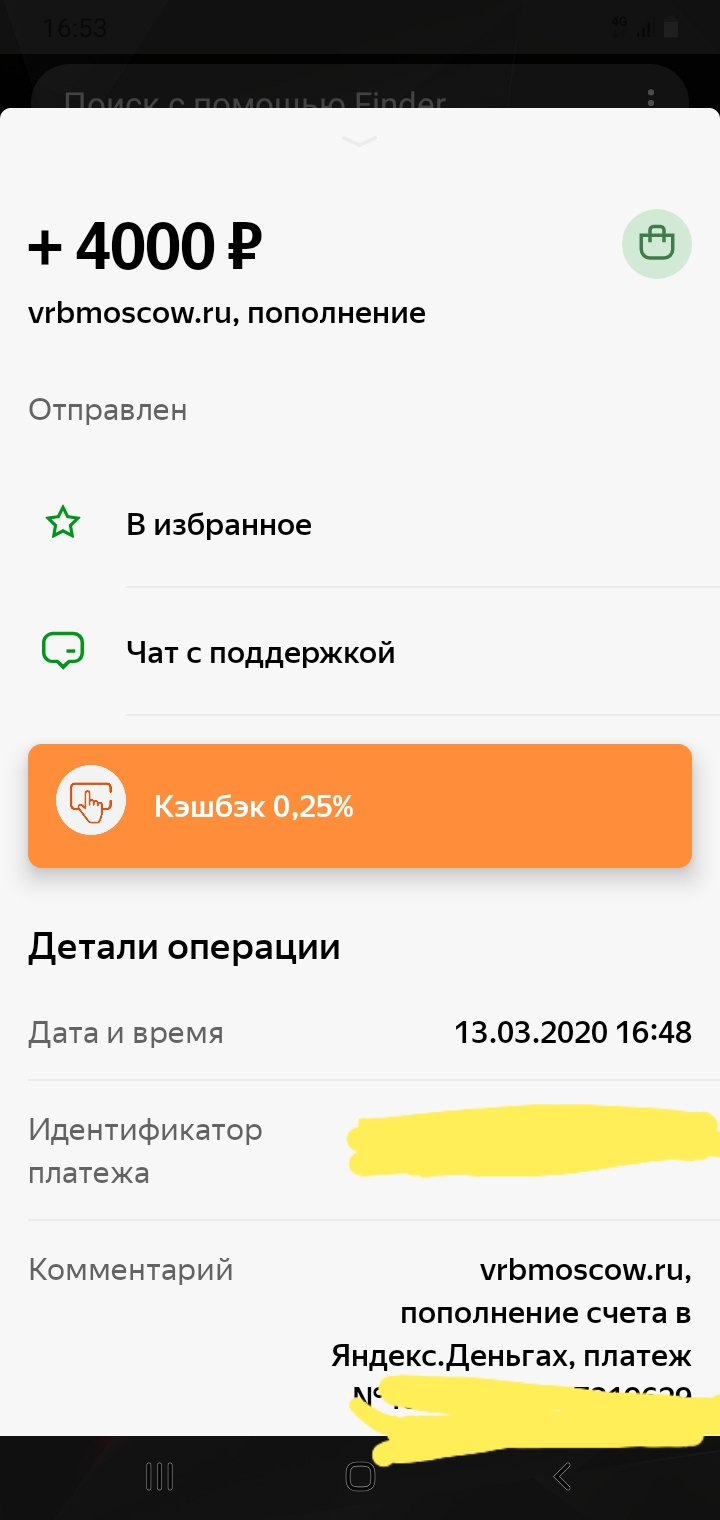Viewport: 720px width, 1520px height.
Task: Collapse the sheet with the chevron handle
Action: (x=359, y=141)
